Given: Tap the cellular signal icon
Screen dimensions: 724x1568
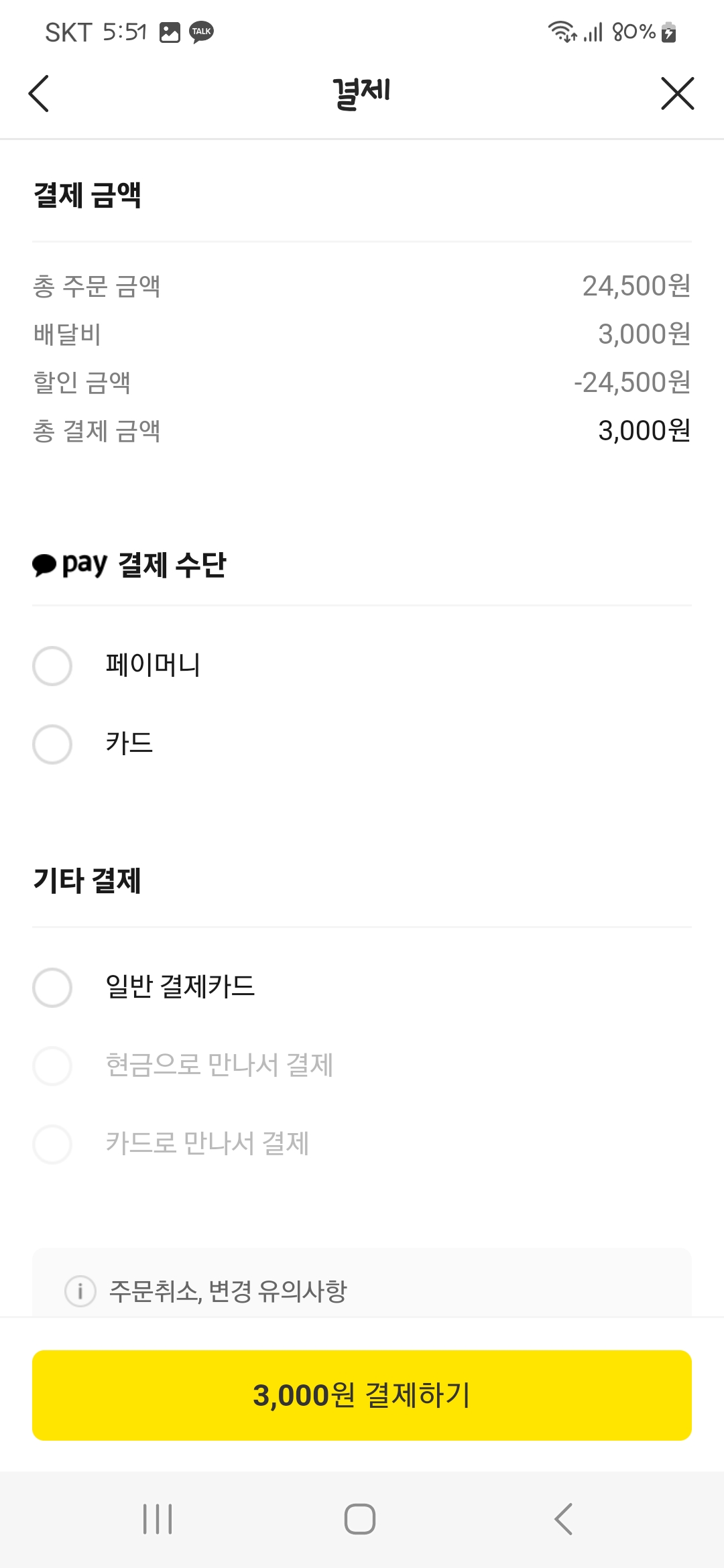Looking at the screenshot, I should 594,31.
